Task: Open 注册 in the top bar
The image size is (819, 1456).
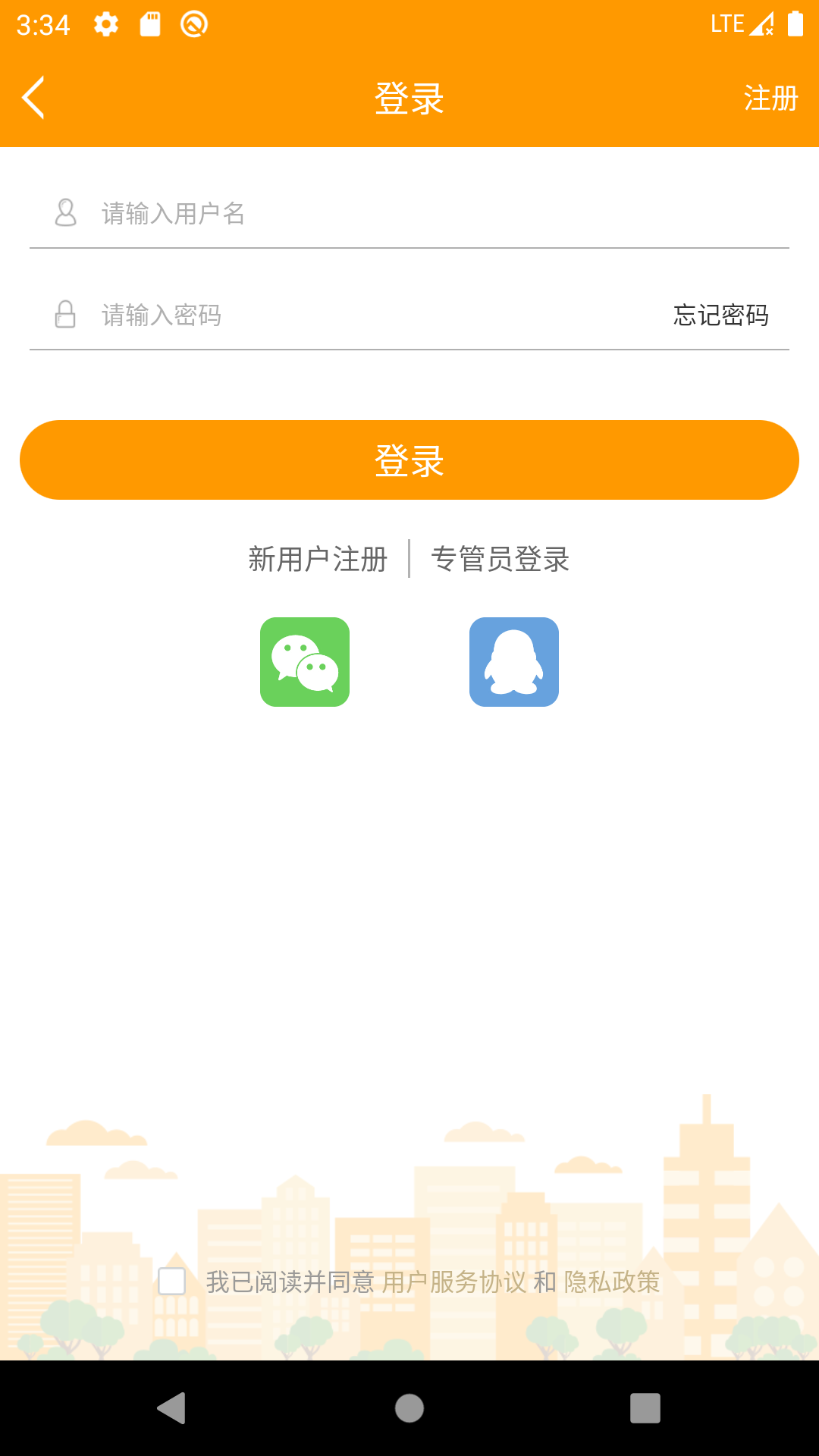Action: coord(770,99)
